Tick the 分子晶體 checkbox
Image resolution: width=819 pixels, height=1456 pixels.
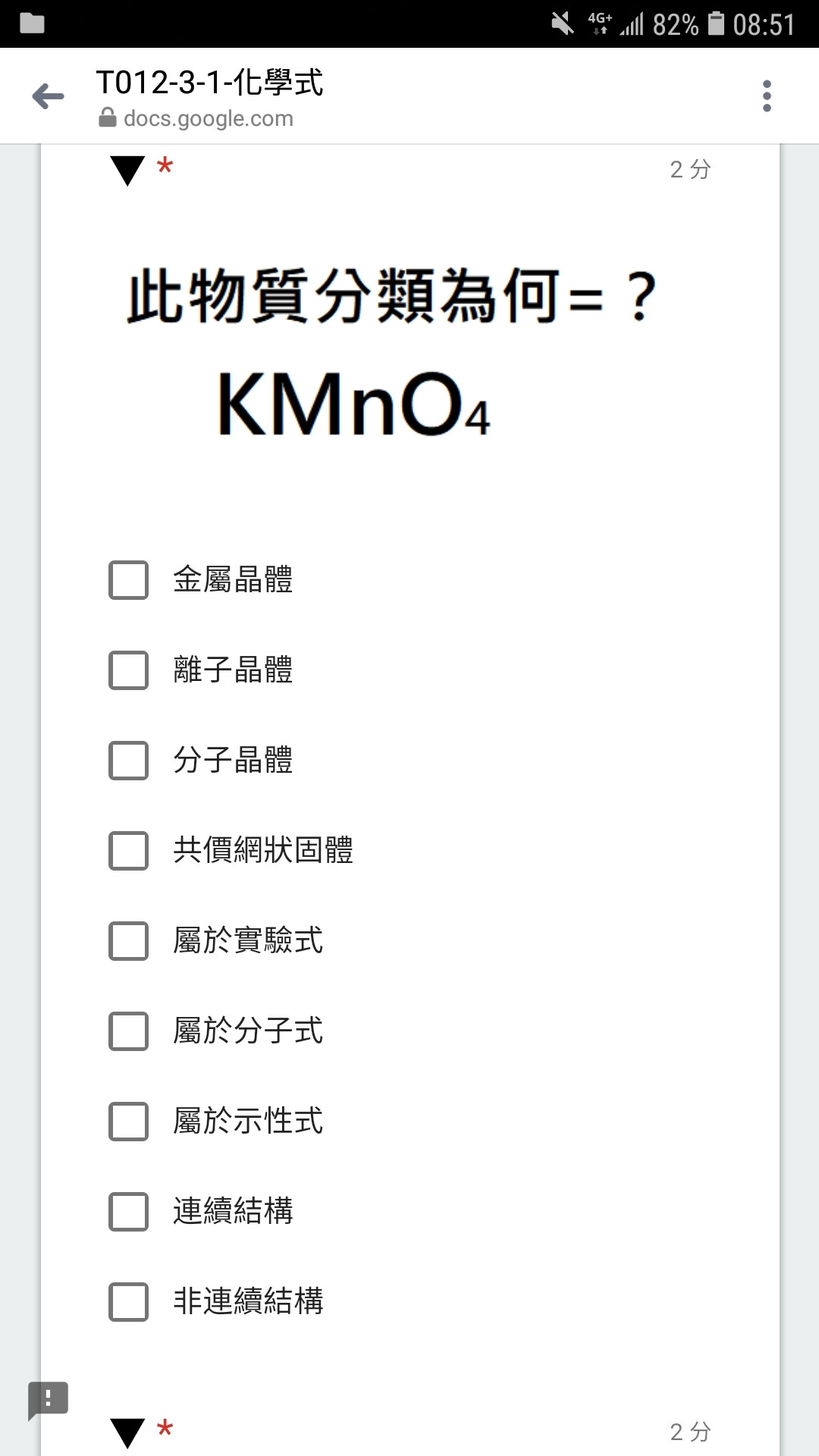(128, 761)
